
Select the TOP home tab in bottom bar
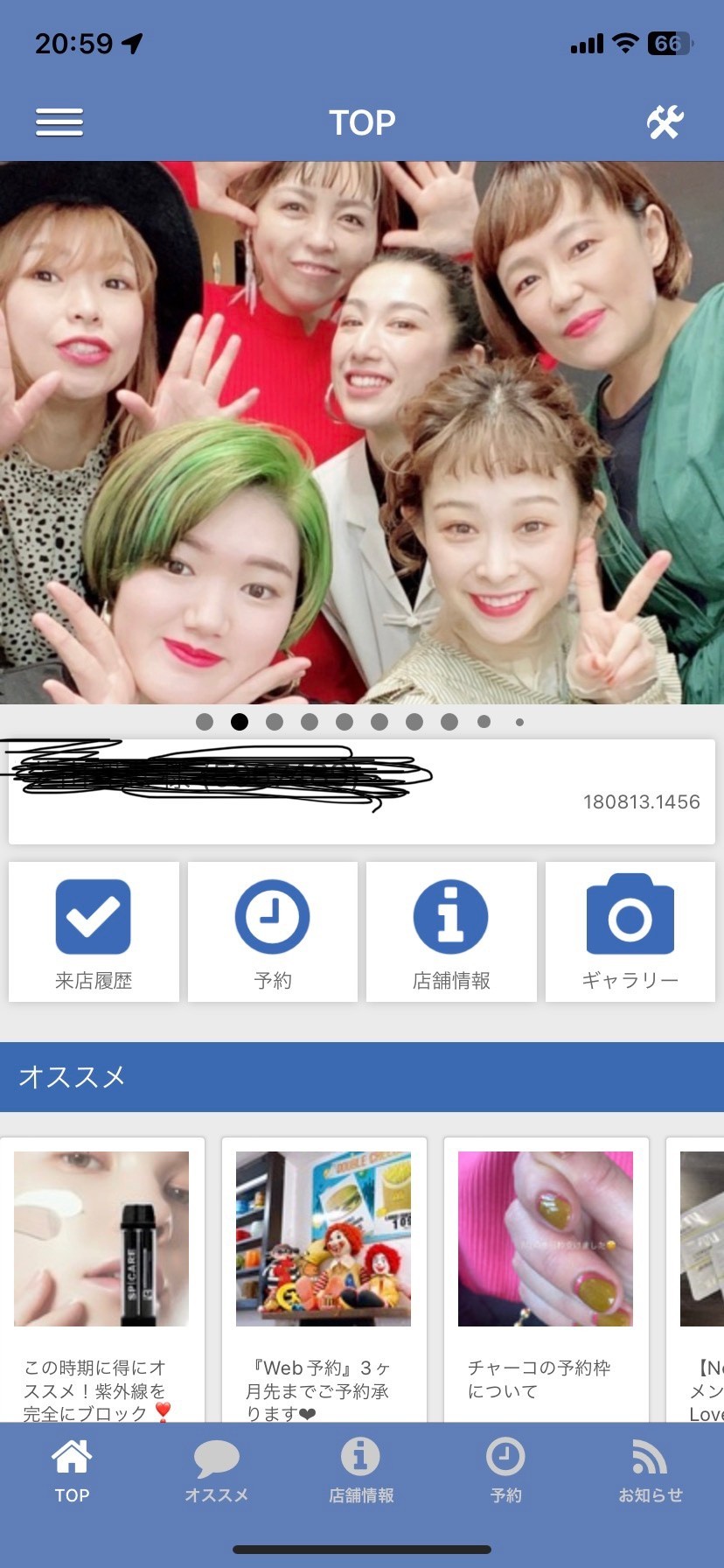click(x=72, y=1470)
